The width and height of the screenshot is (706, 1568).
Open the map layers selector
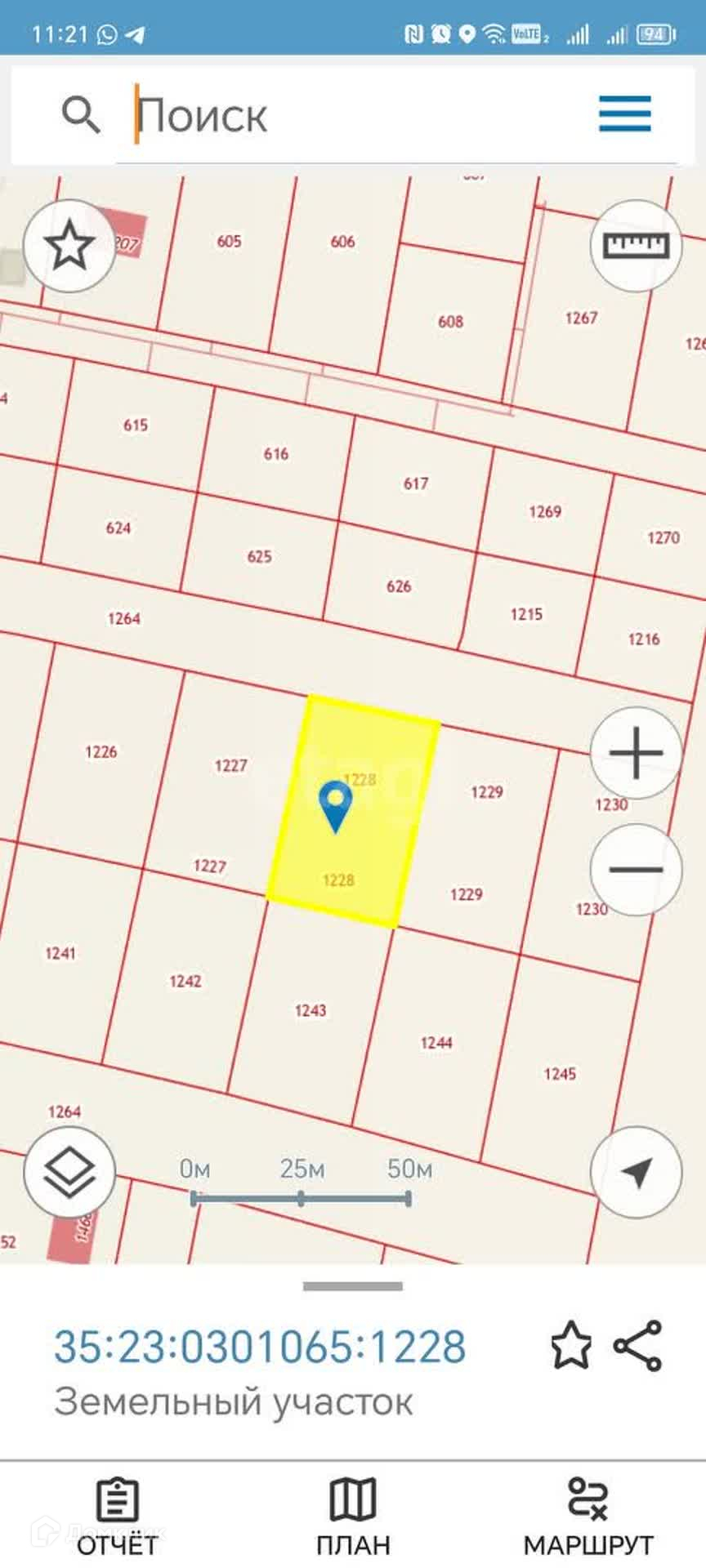(x=69, y=1173)
